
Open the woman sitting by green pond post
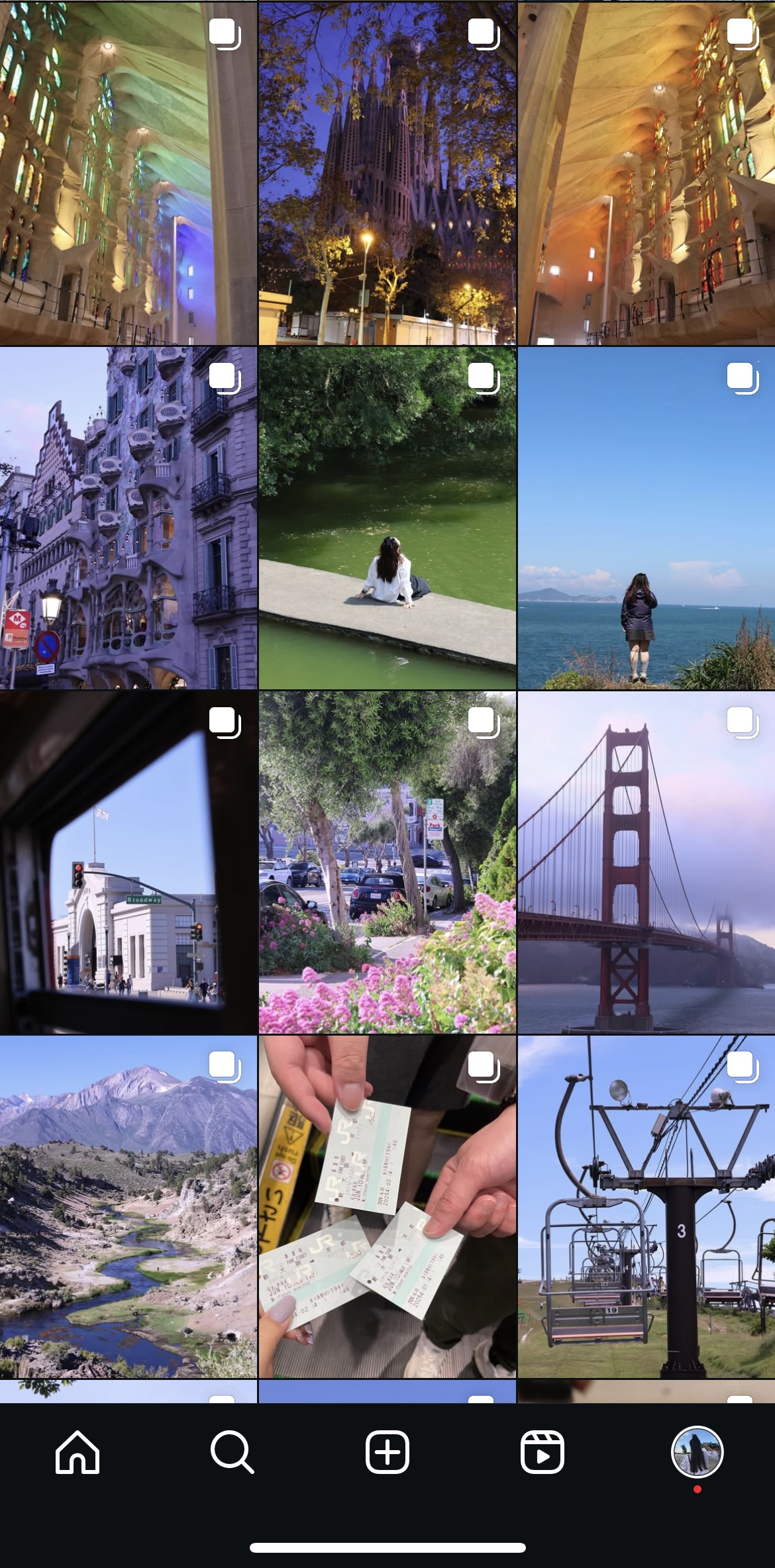click(387, 518)
